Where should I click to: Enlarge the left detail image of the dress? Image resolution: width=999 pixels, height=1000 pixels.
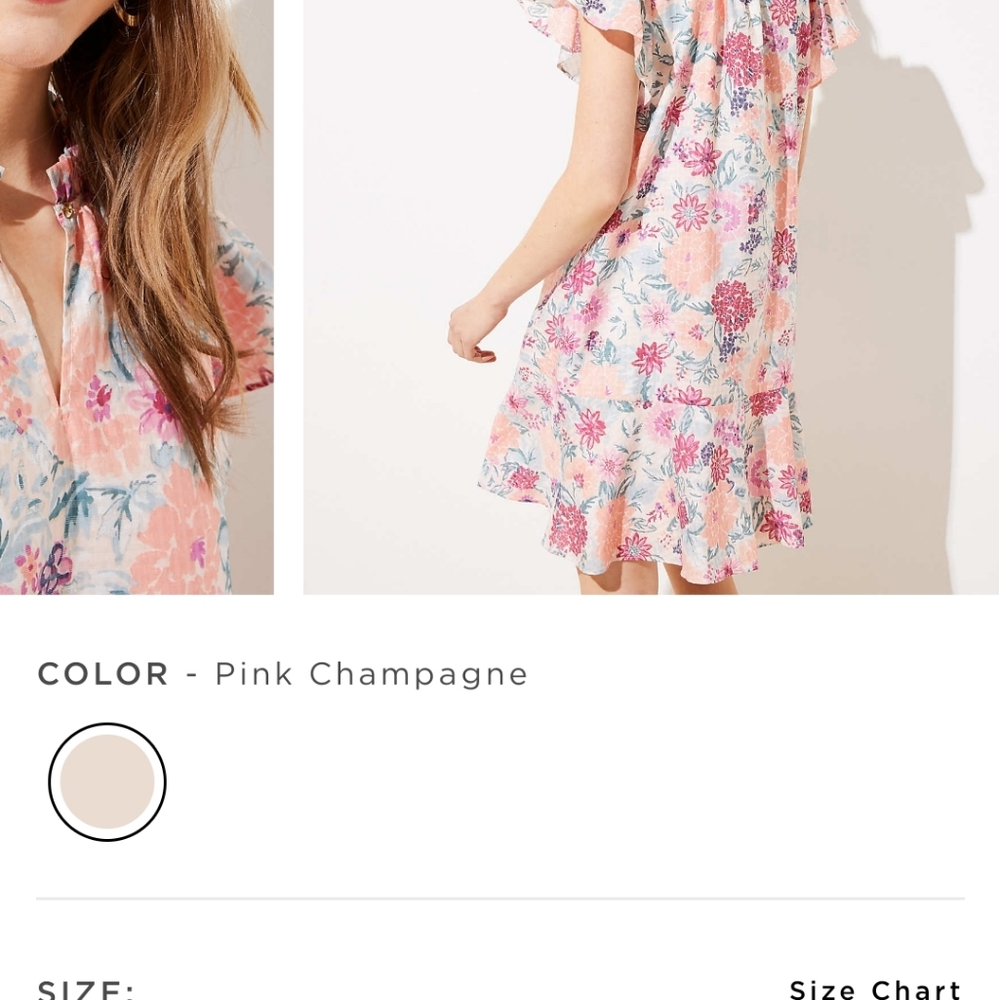(135, 300)
